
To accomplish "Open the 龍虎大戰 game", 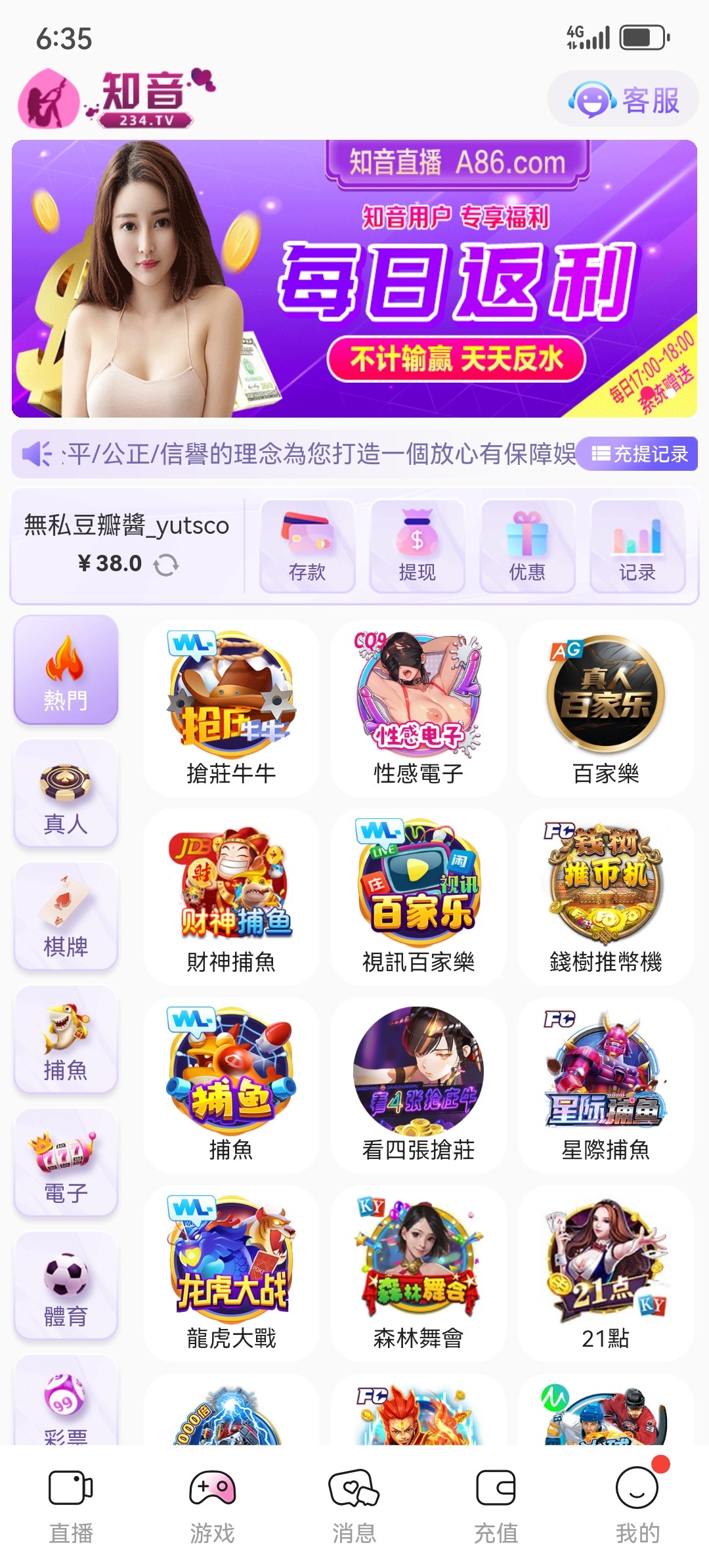I will coord(231,1274).
